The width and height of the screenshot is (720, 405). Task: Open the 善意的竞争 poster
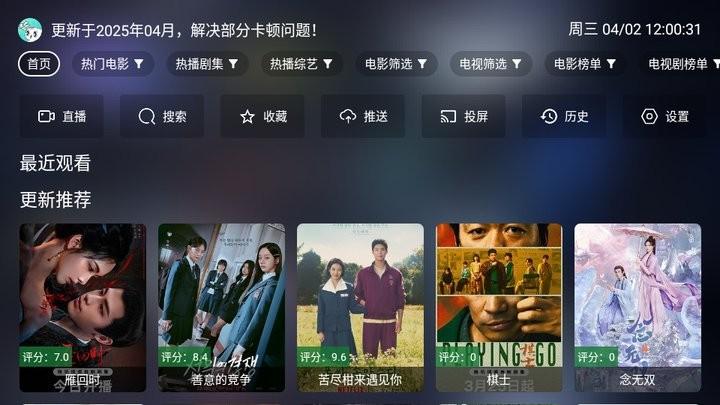click(x=221, y=305)
